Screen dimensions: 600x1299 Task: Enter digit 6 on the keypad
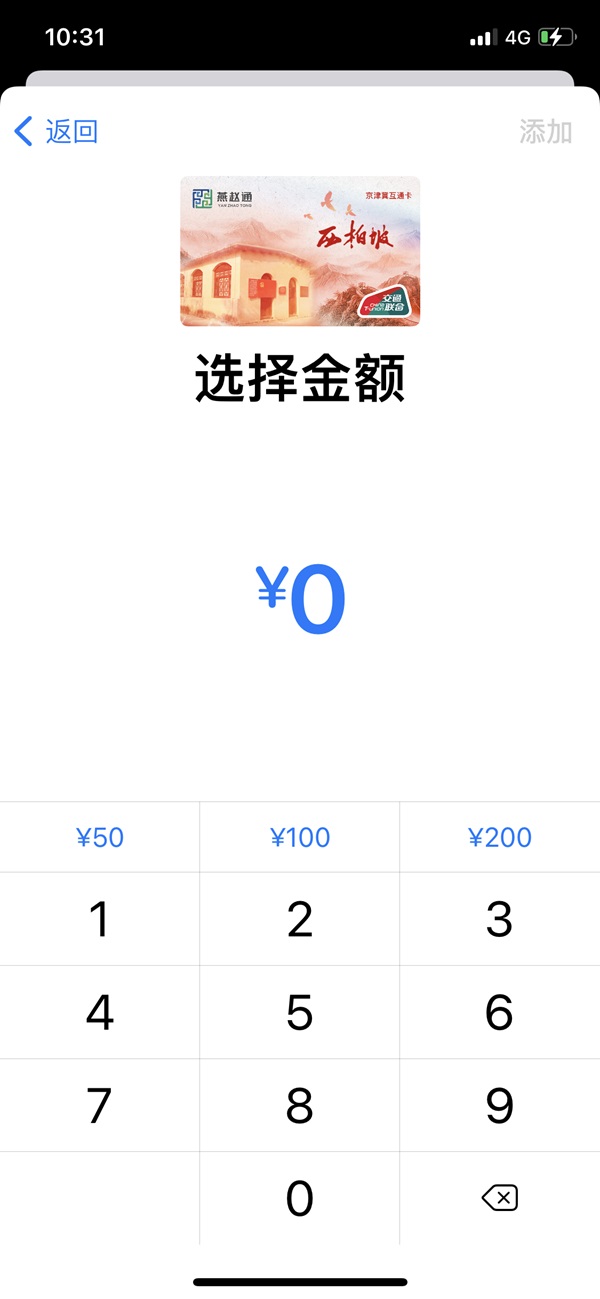click(x=500, y=1012)
